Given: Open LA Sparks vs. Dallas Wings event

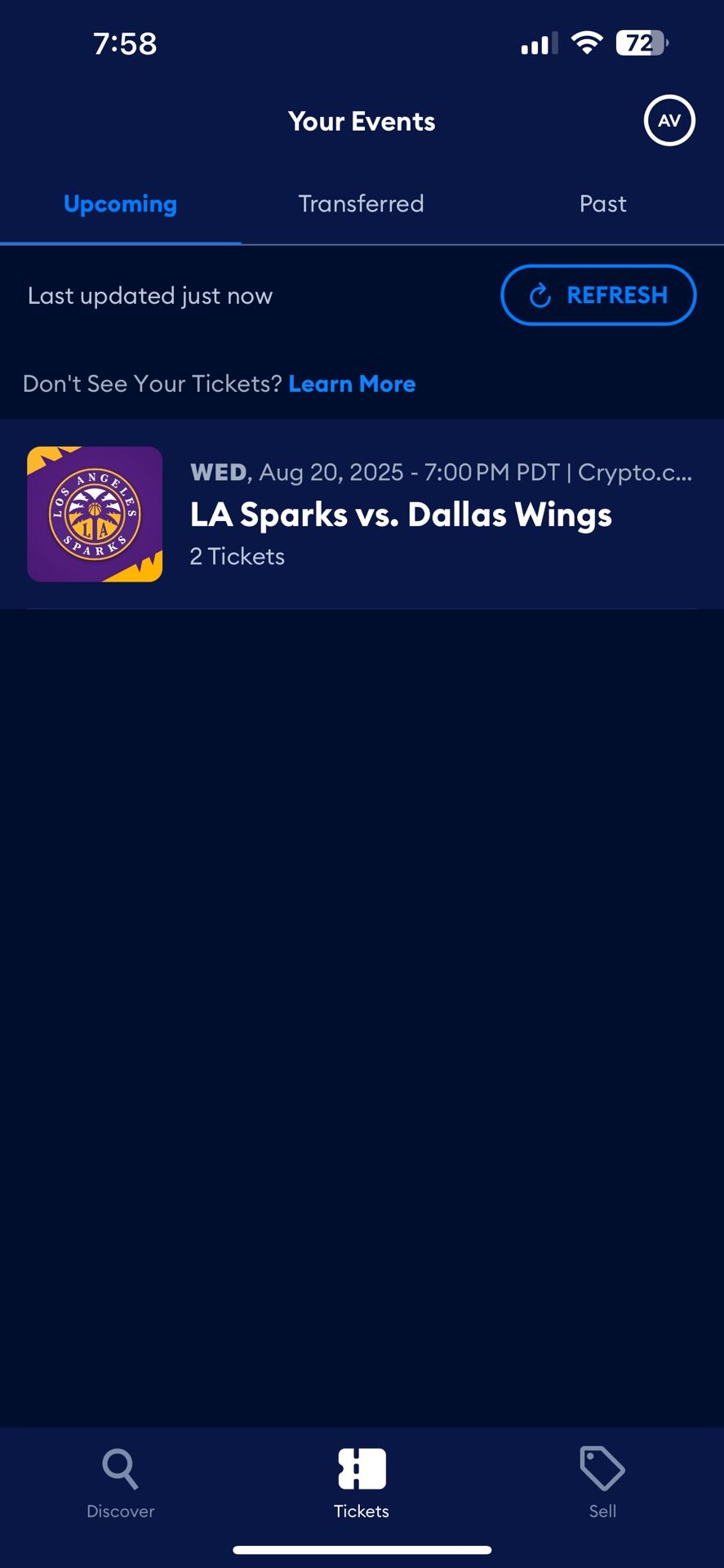Looking at the screenshot, I should tap(362, 514).
